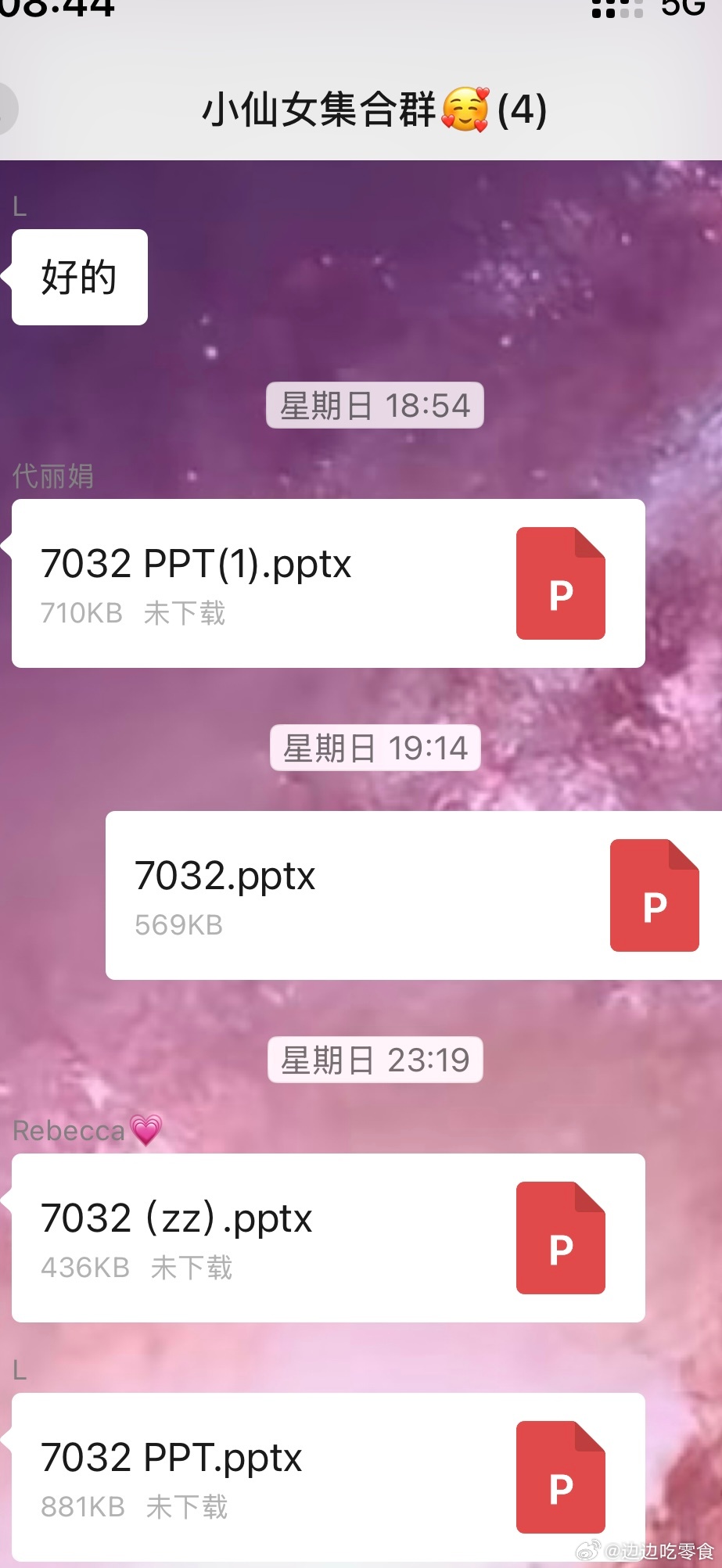
Task: Expand the 星期日 23:19 timestamp pill
Action: pyautogui.click(x=375, y=1059)
